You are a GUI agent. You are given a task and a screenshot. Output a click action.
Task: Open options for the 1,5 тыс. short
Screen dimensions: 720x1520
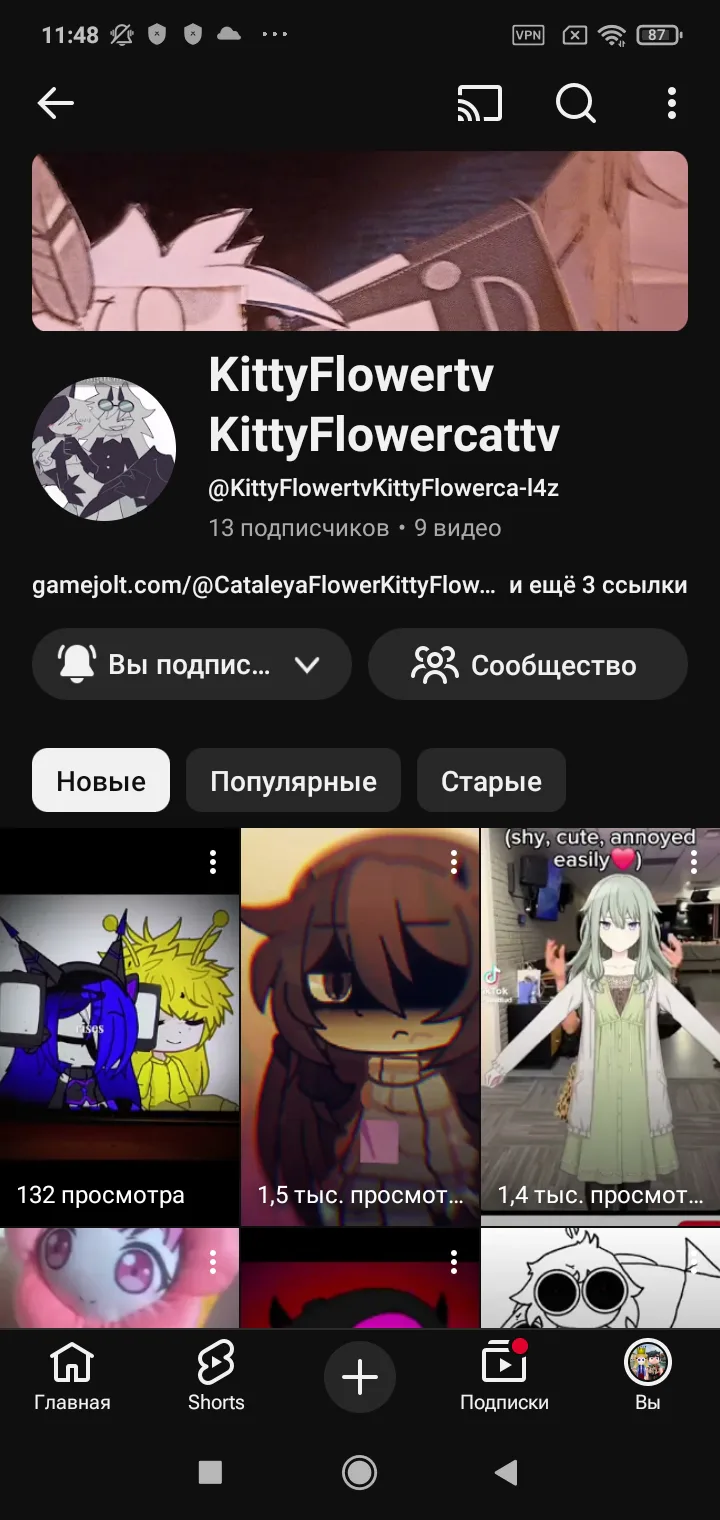tap(454, 862)
